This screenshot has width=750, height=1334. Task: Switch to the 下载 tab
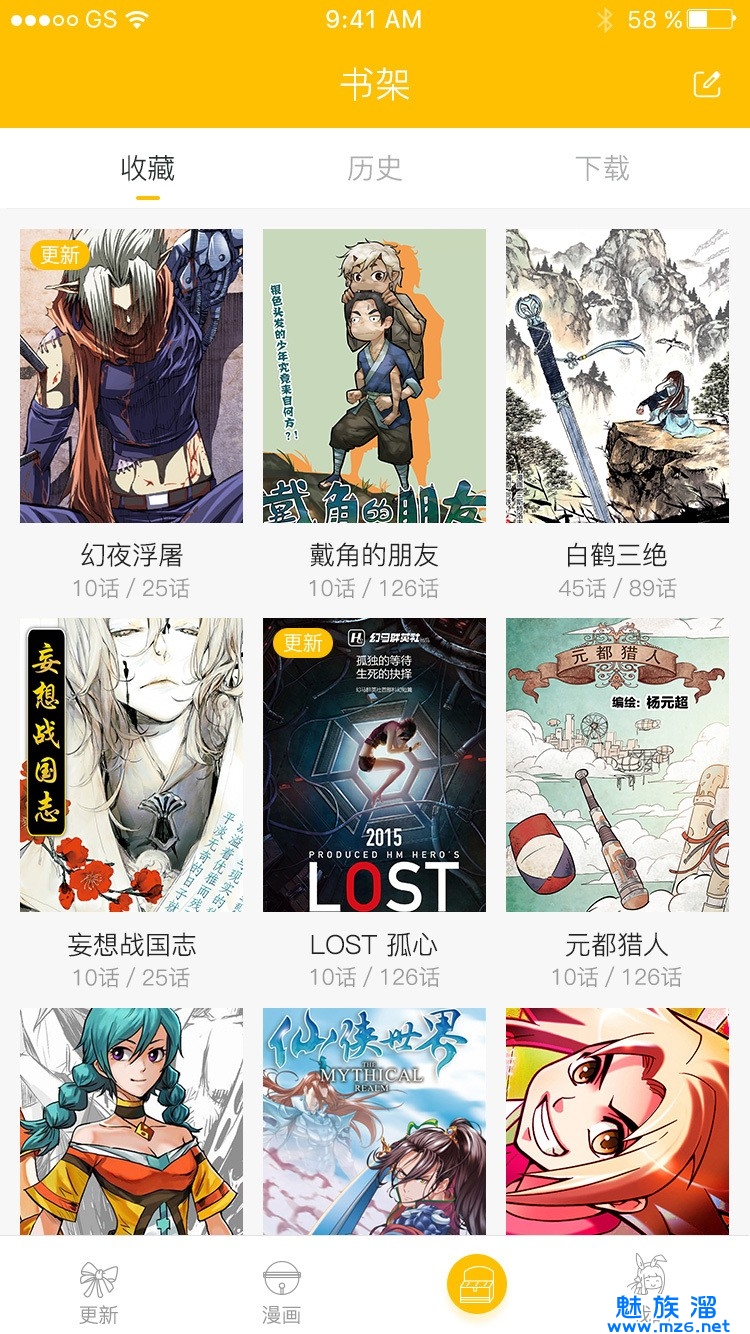(602, 168)
